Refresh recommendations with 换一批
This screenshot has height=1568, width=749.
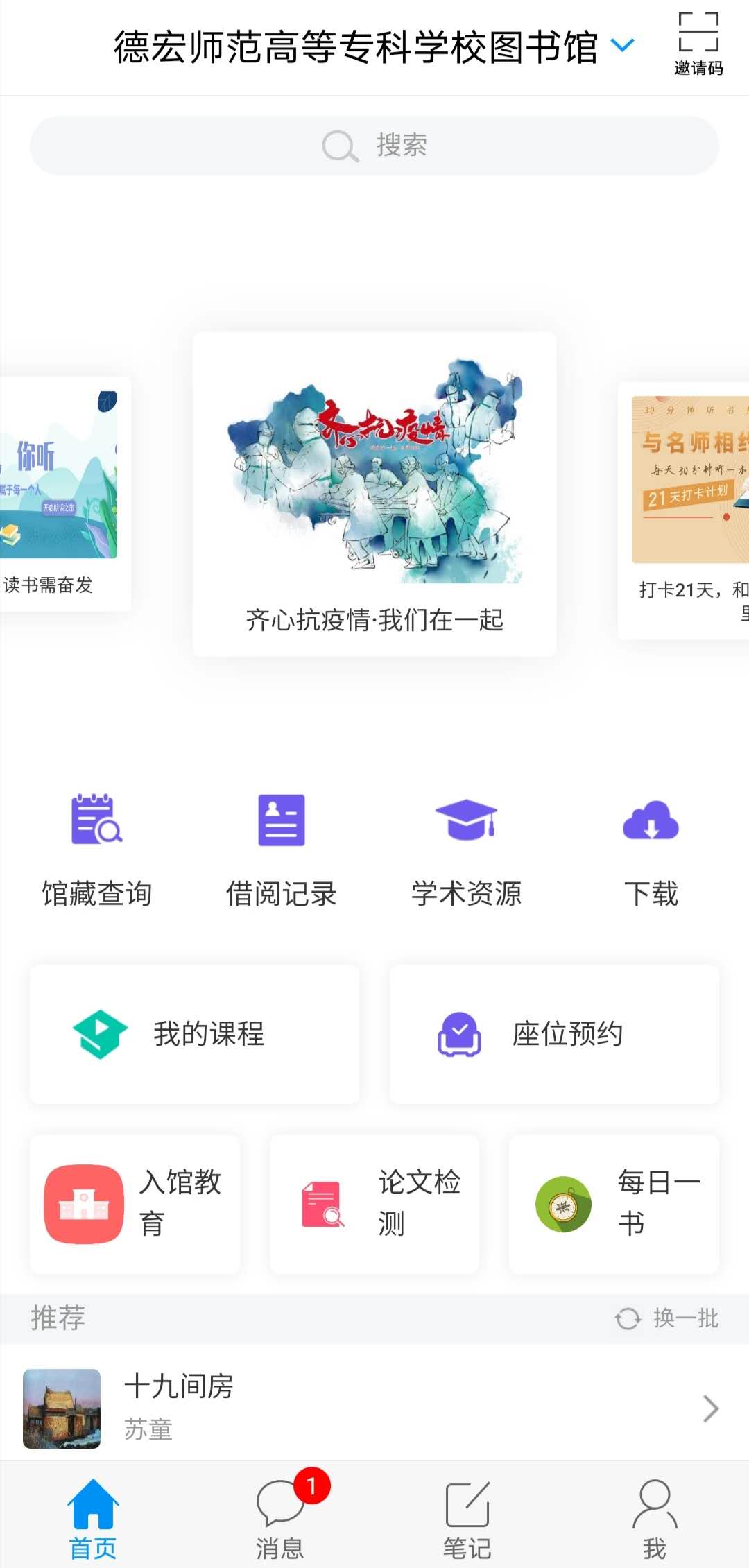tap(667, 1318)
